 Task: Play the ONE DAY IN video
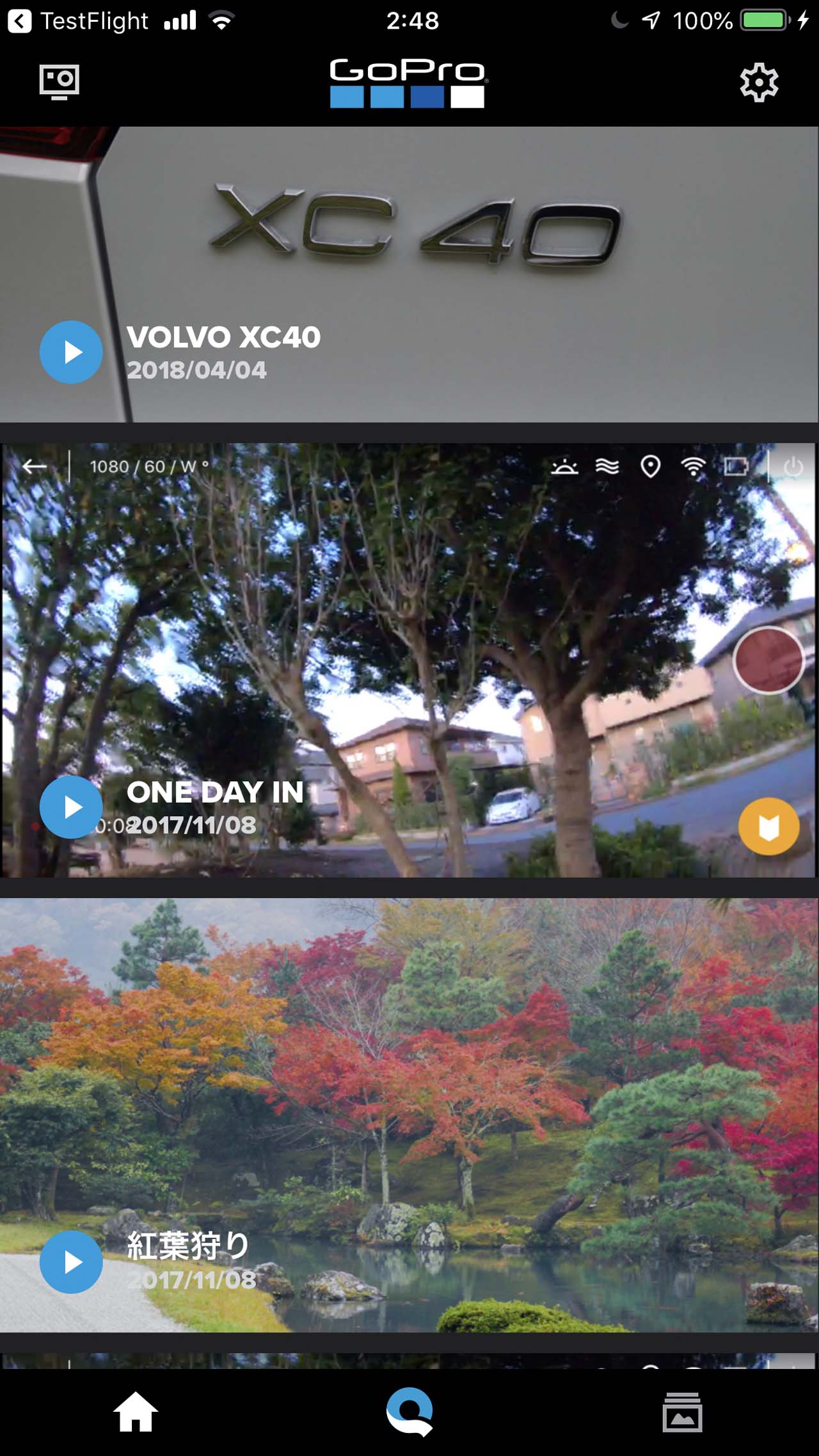[71, 807]
